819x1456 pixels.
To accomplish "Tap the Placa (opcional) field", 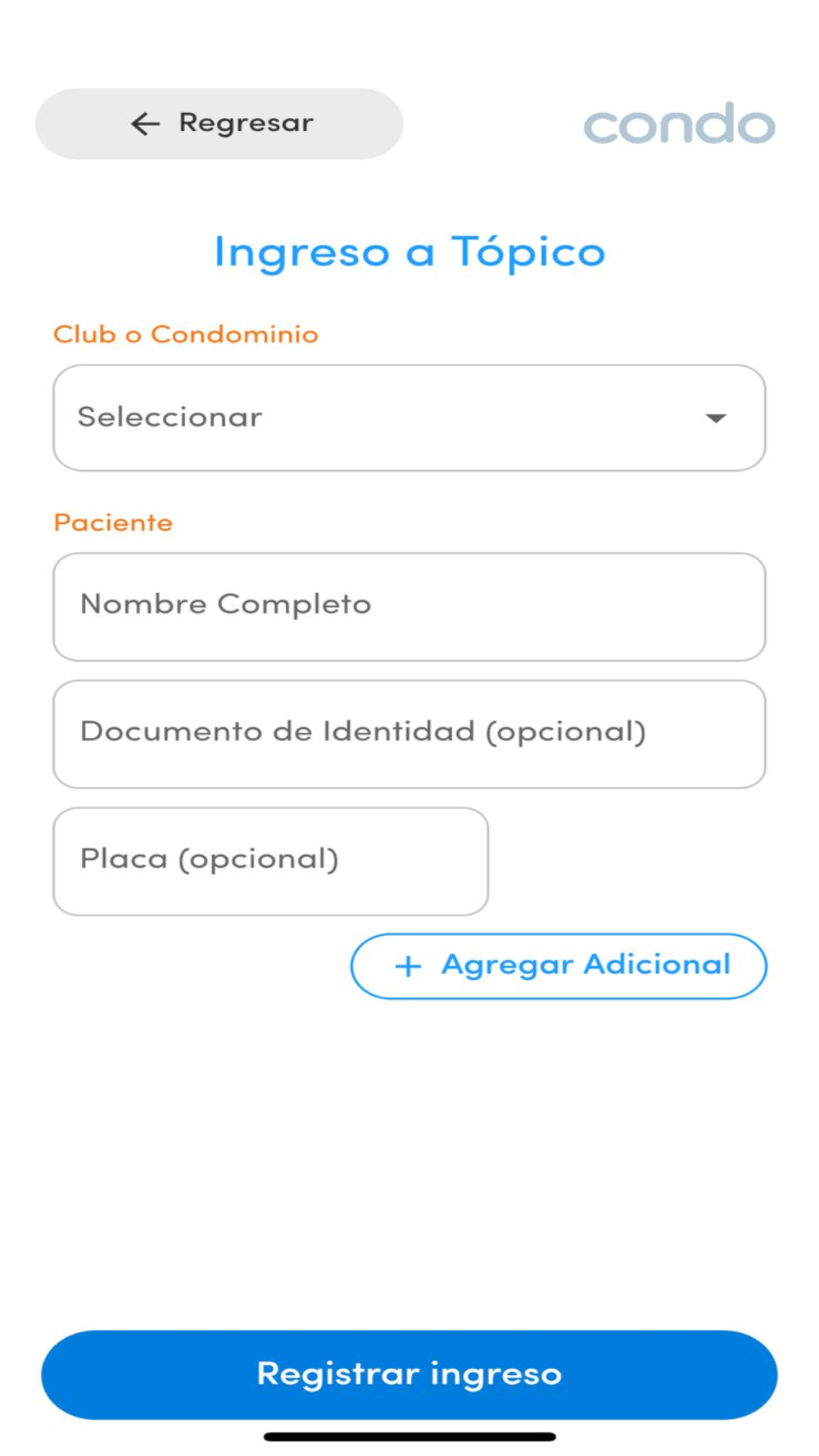I will (271, 861).
